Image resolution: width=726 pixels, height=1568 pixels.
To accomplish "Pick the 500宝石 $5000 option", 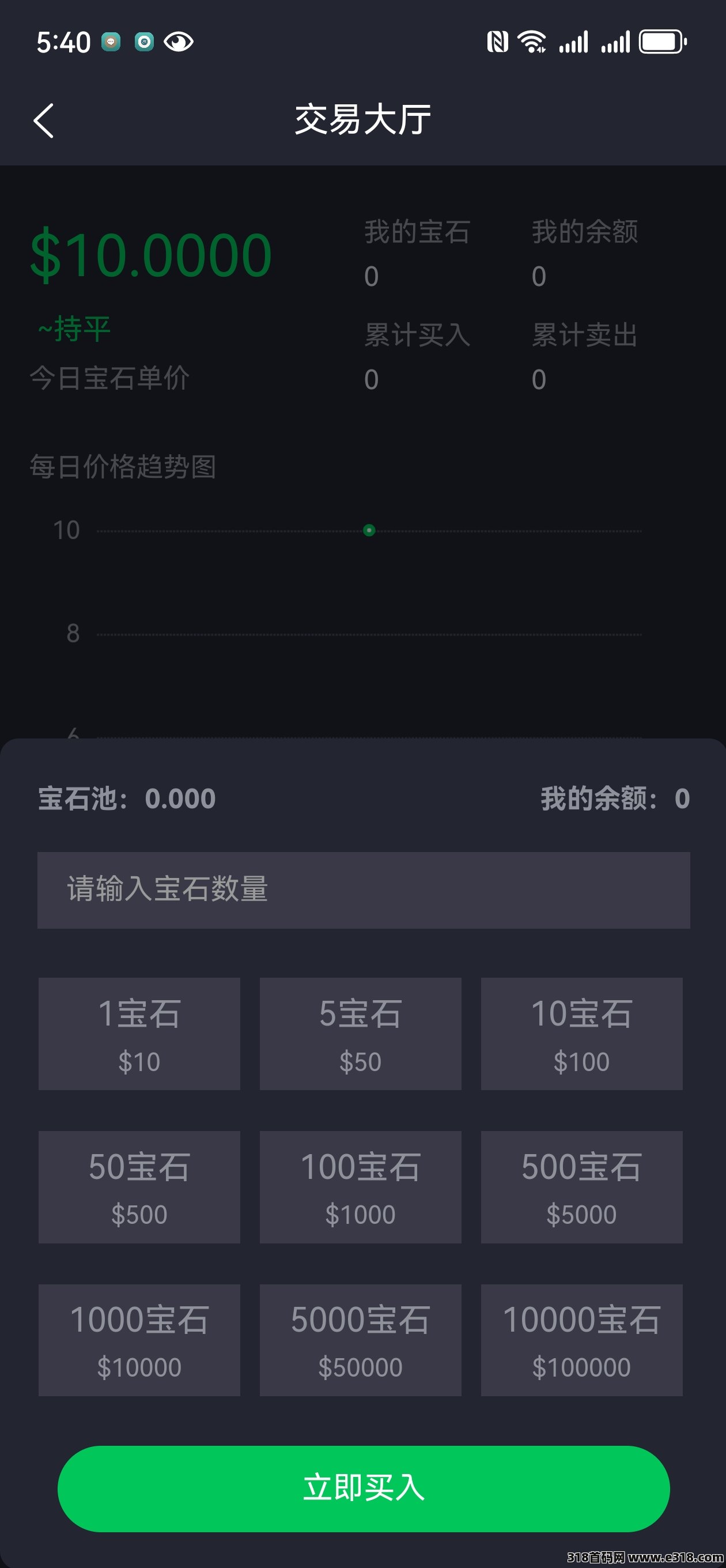I will pos(581,1187).
